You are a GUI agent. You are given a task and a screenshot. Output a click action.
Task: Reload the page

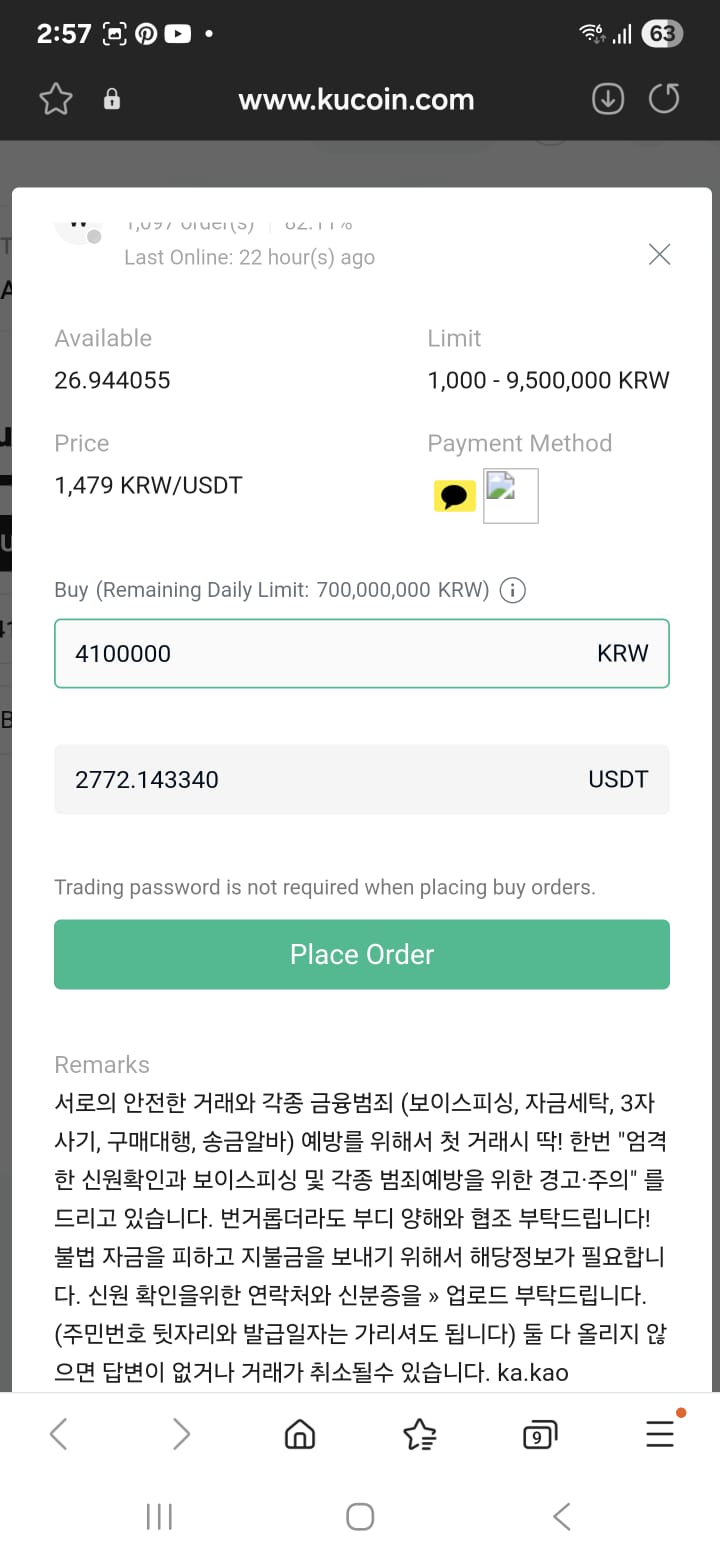[664, 99]
